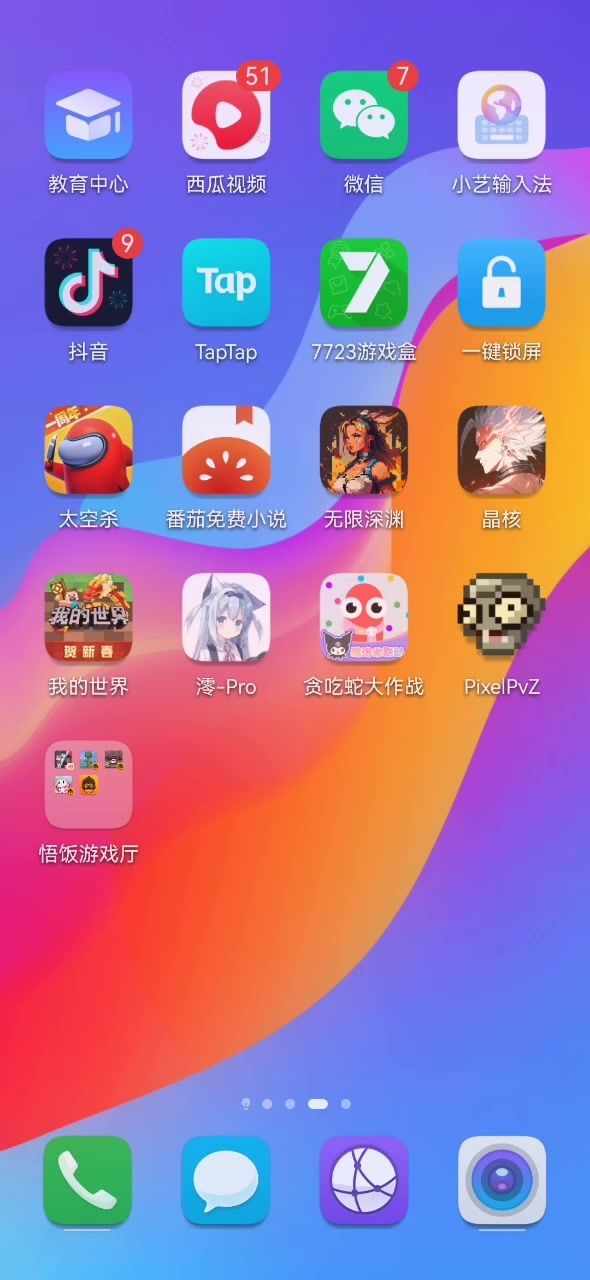
Task: Open PixelPvZ game
Action: (x=502, y=617)
